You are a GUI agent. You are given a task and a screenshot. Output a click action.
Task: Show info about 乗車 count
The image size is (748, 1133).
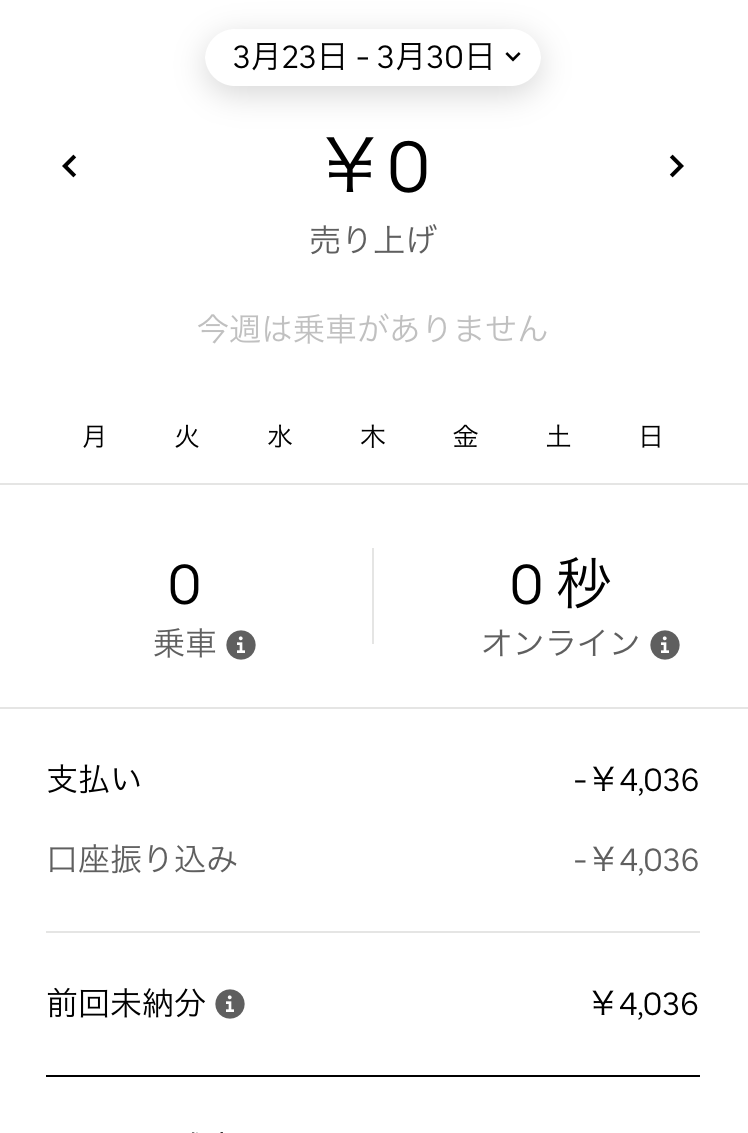(x=241, y=645)
